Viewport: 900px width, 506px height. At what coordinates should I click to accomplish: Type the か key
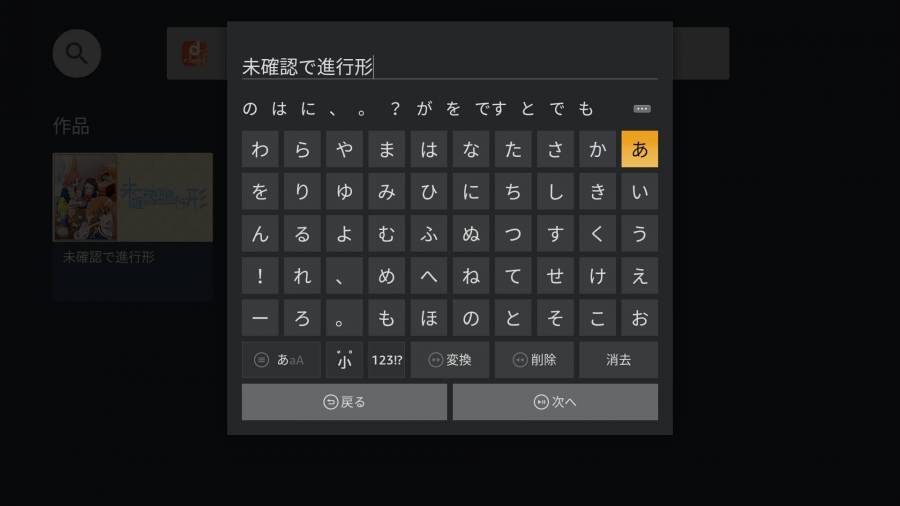pyautogui.click(x=597, y=150)
